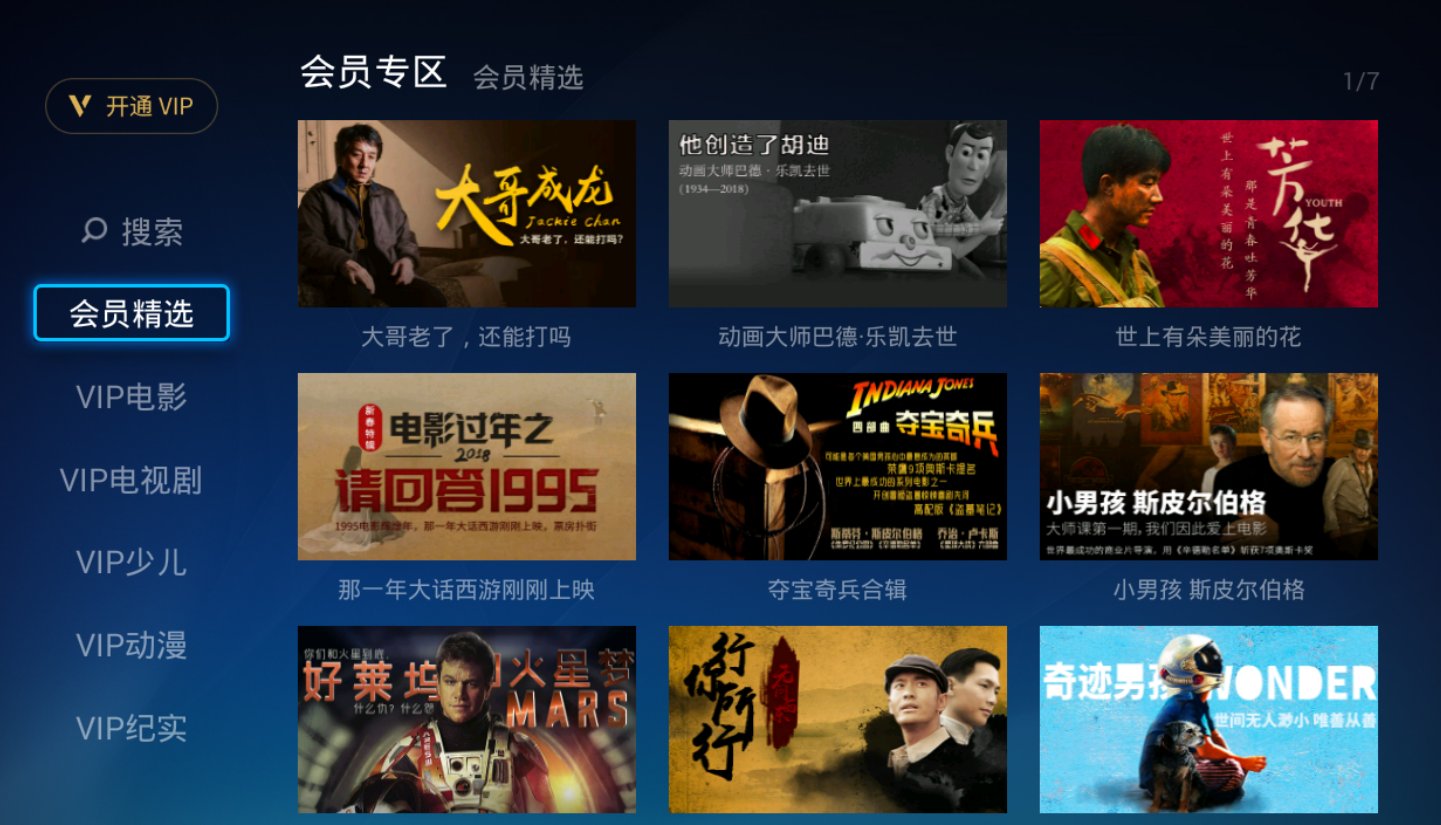This screenshot has height=825, width=1441.
Task: Open 大哥老了，还能打吗 video
Action: [x=466, y=214]
